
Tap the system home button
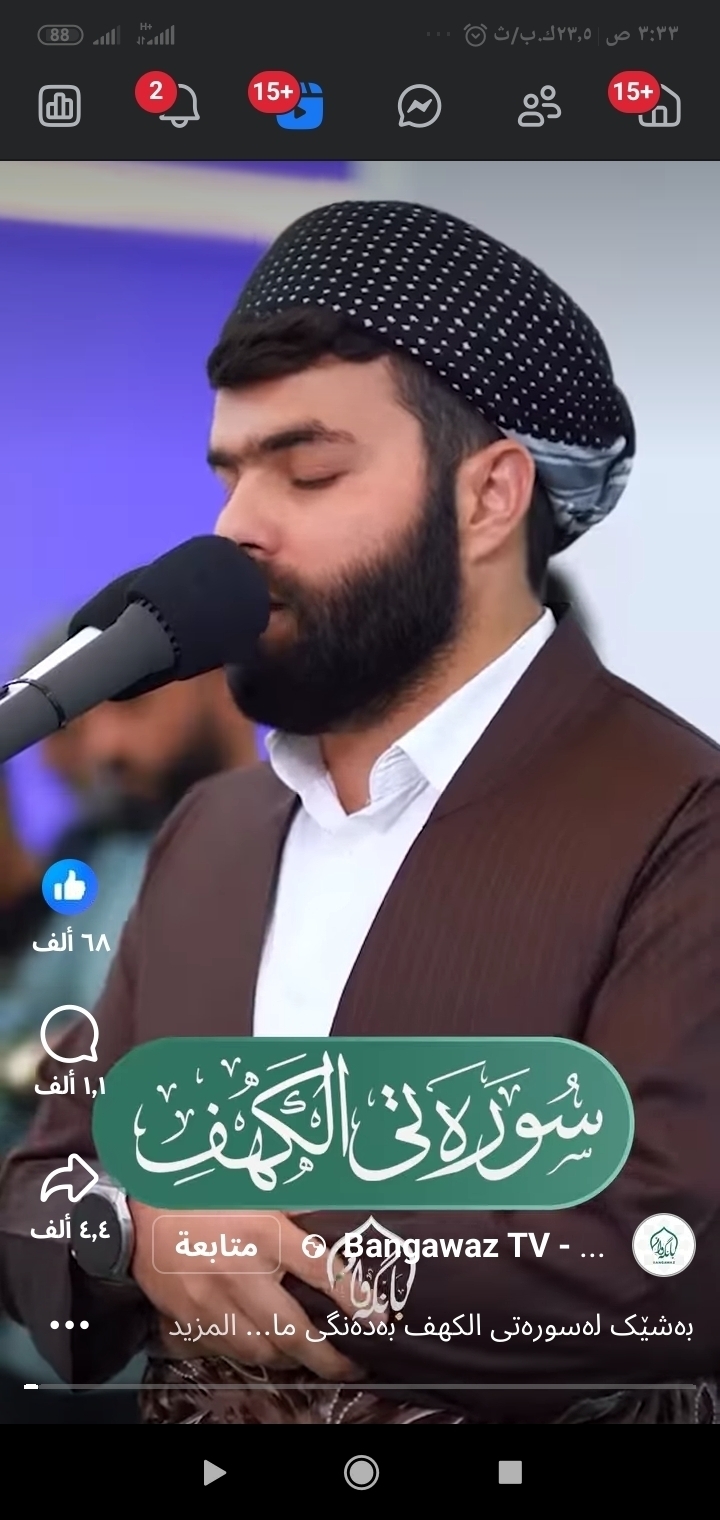tap(361, 1472)
